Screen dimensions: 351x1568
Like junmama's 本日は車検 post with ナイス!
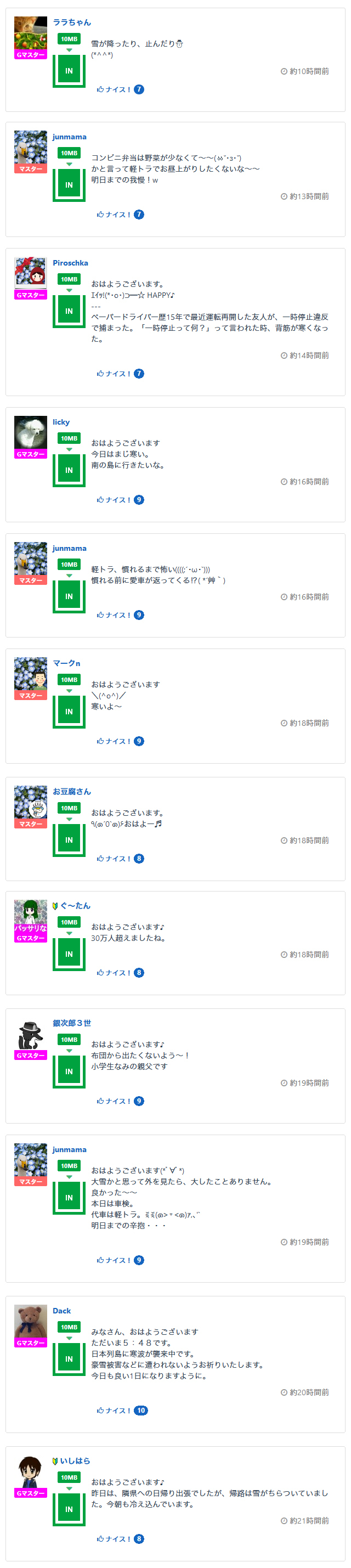[113, 1260]
